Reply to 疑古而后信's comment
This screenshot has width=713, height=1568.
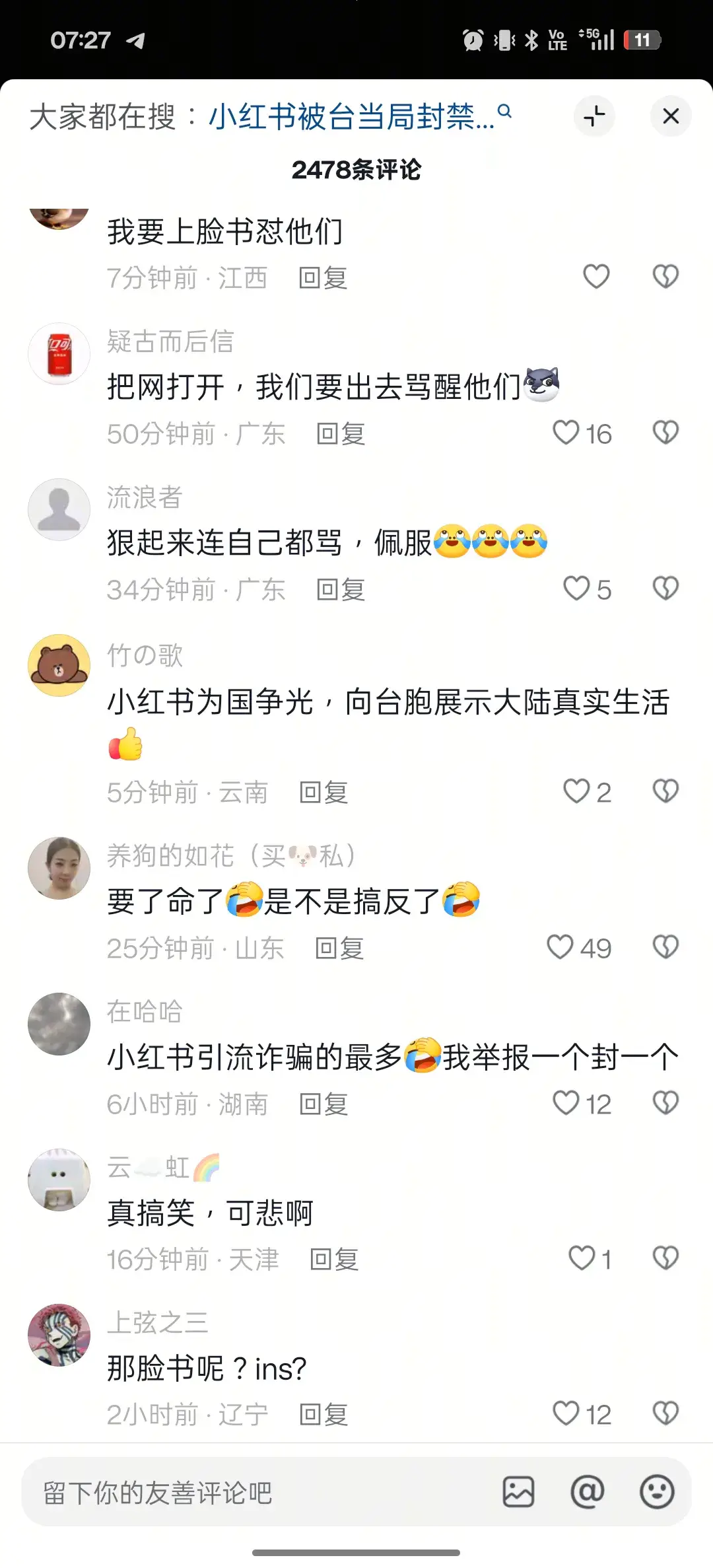[x=341, y=434]
